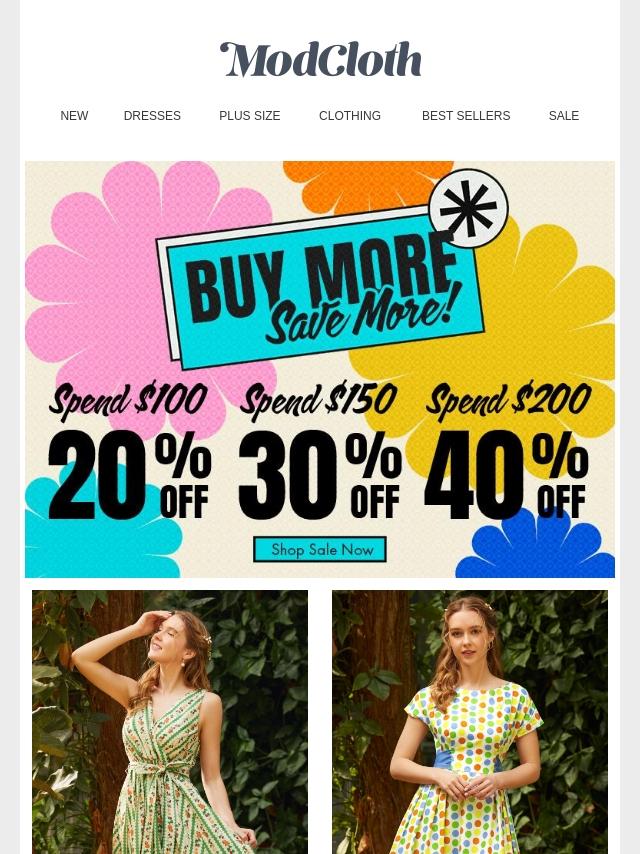Go to the DRESSES section

coord(152,116)
